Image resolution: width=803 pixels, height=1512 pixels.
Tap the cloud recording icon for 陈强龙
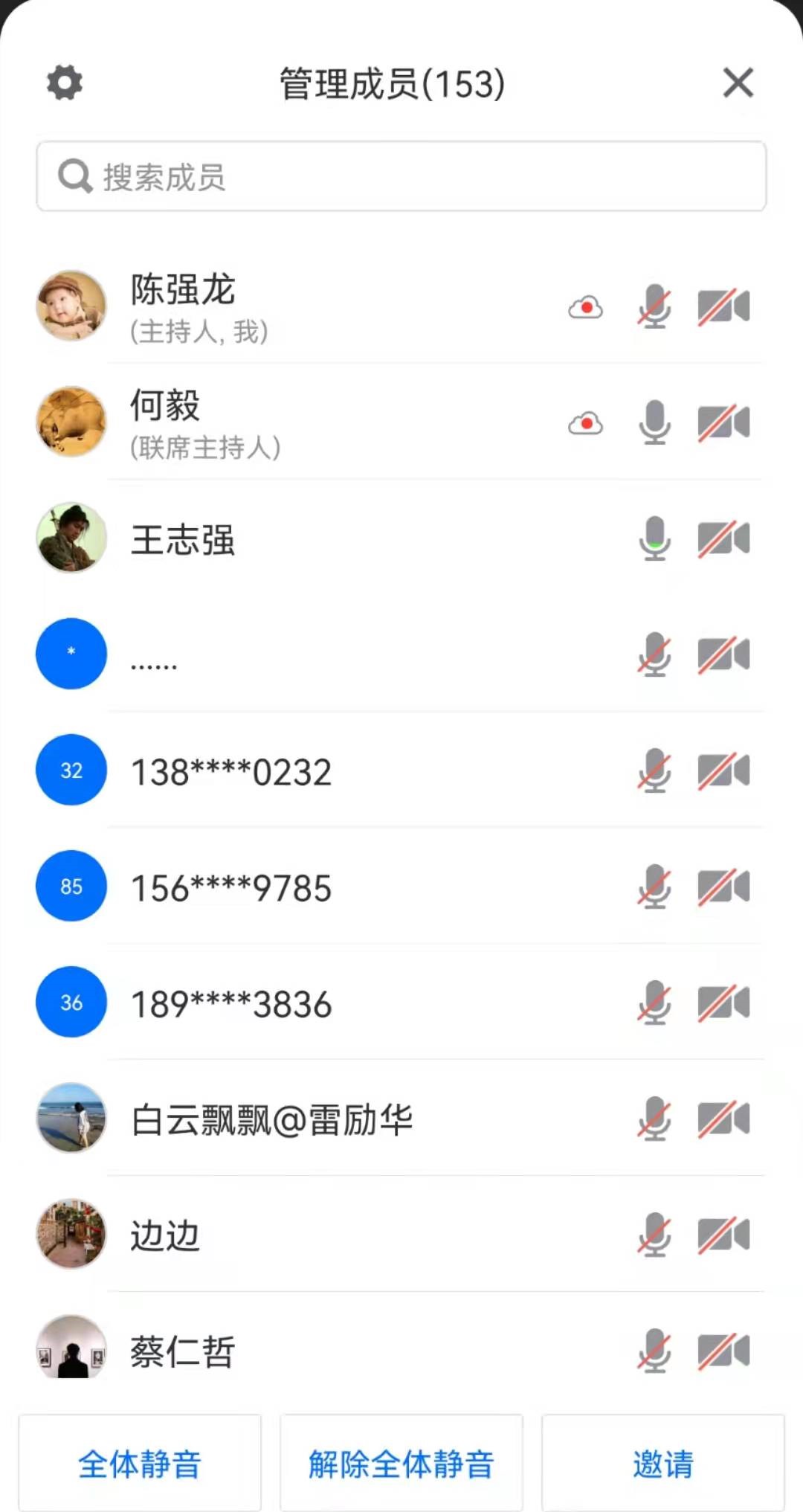586,308
